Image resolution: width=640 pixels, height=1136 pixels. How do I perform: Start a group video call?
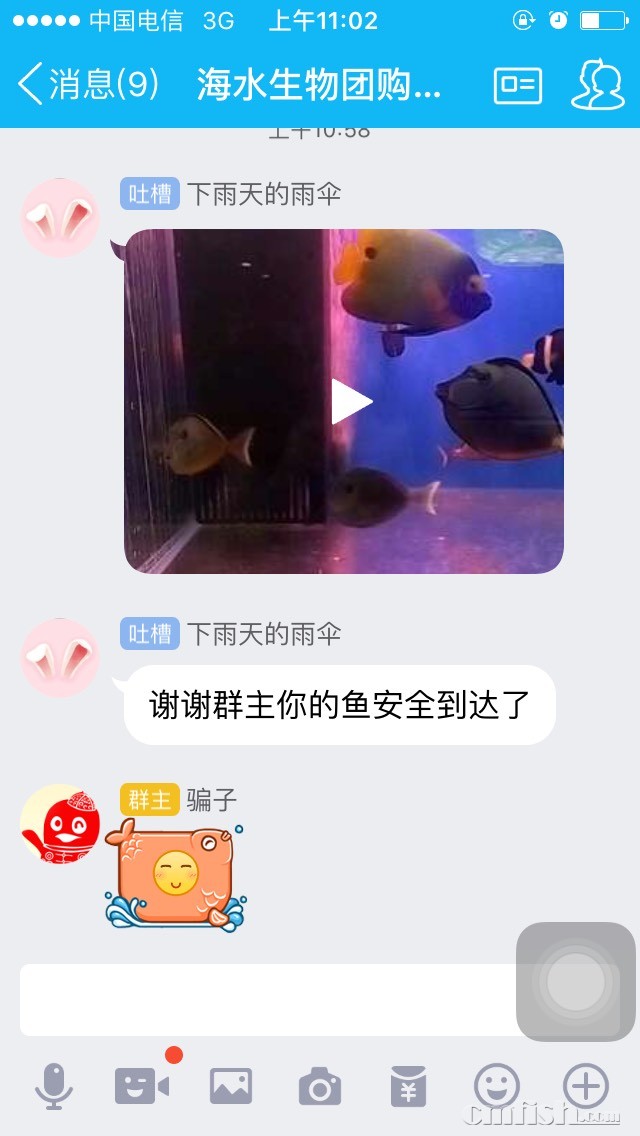pyautogui.click(x=142, y=1086)
